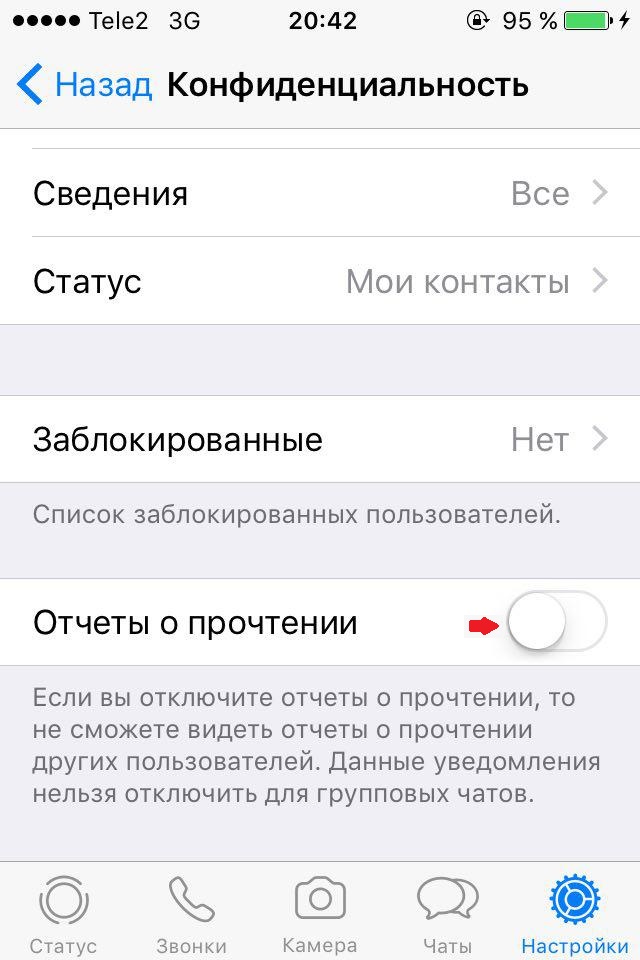The height and width of the screenshot is (960, 640).
Task: Switch to the Чаты tab
Action: click(x=447, y=914)
